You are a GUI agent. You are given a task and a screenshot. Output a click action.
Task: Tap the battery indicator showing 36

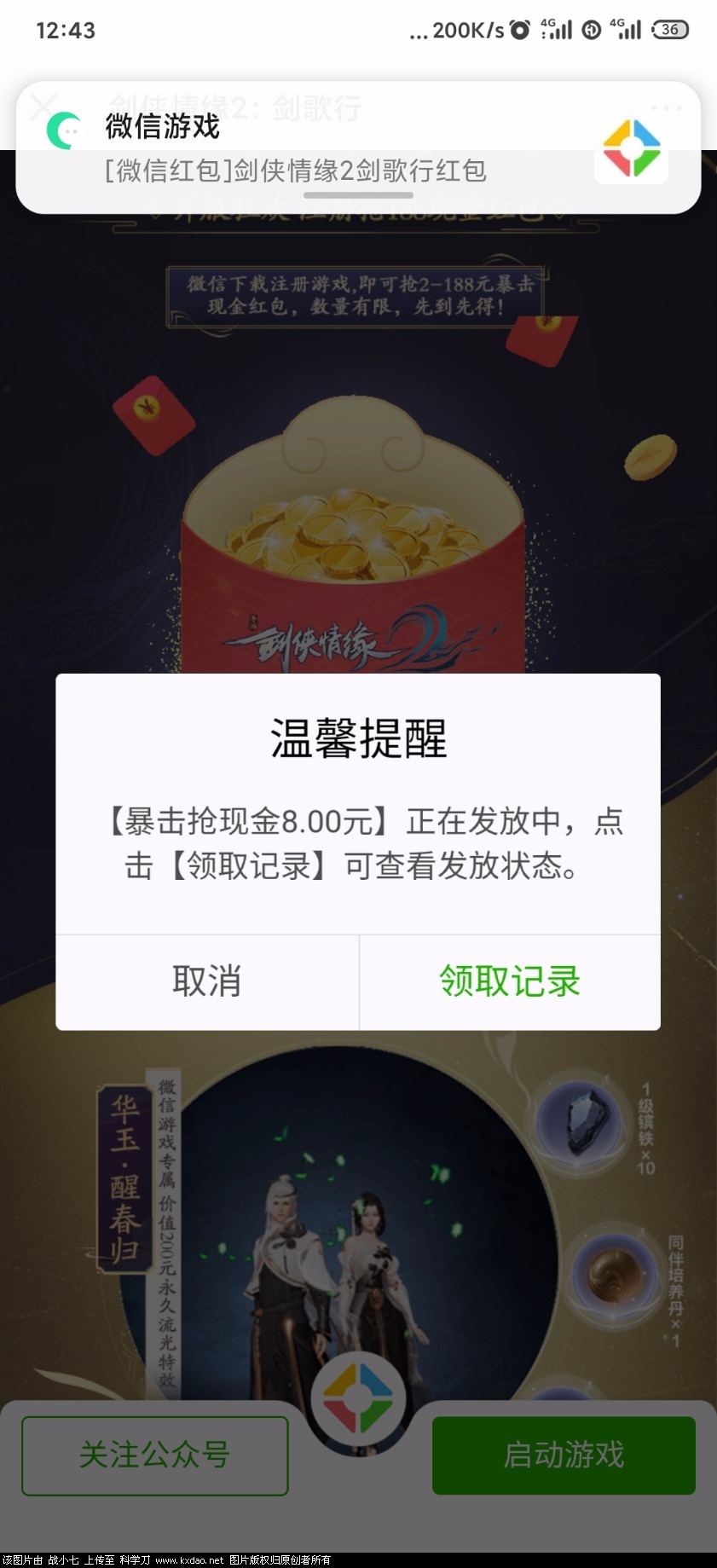point(671,28)
